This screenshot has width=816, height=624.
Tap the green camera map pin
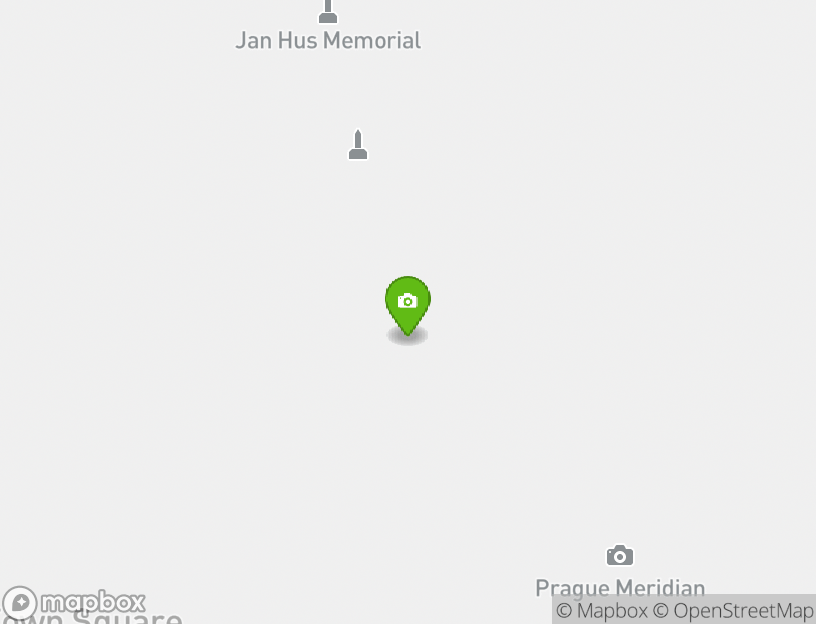407,303
